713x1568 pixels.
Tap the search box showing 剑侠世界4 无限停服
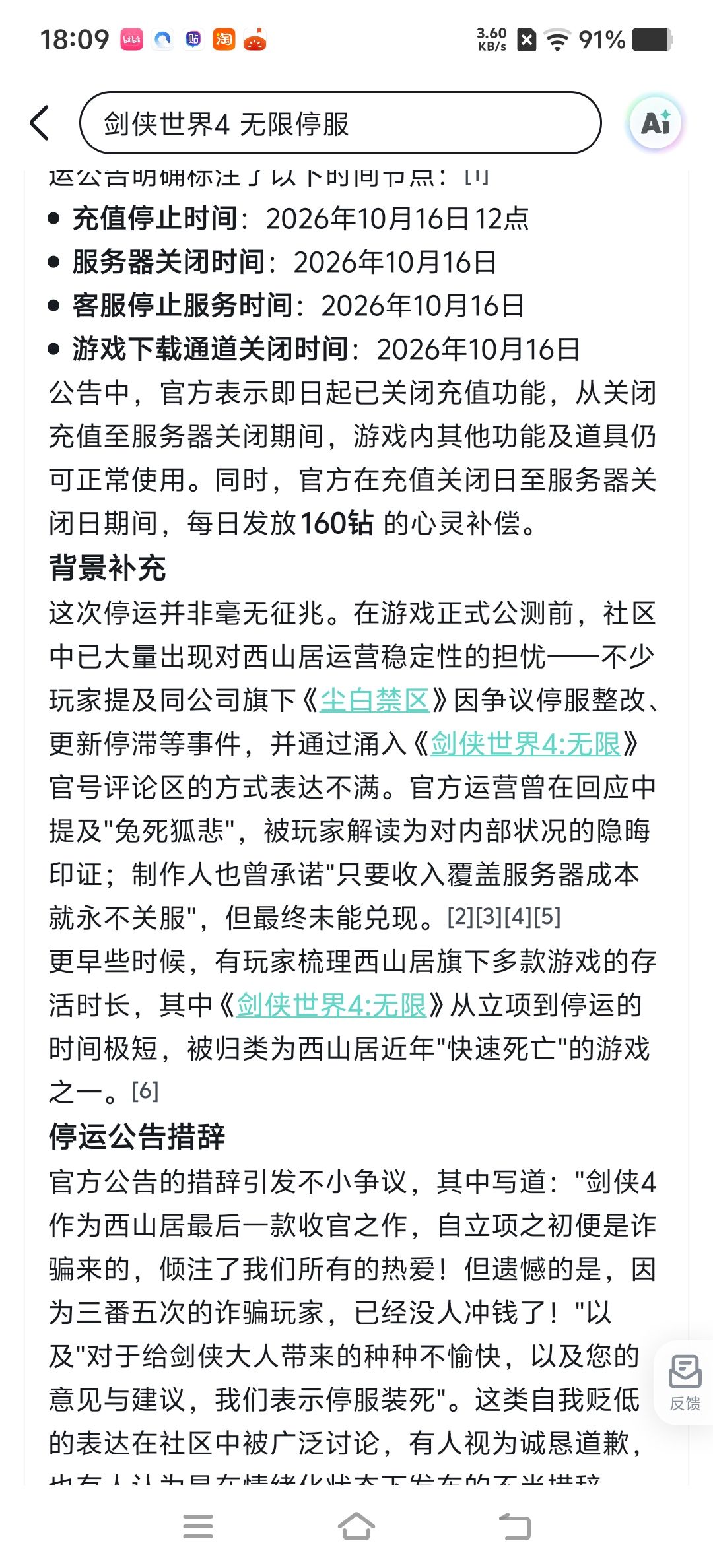[341, 123]
